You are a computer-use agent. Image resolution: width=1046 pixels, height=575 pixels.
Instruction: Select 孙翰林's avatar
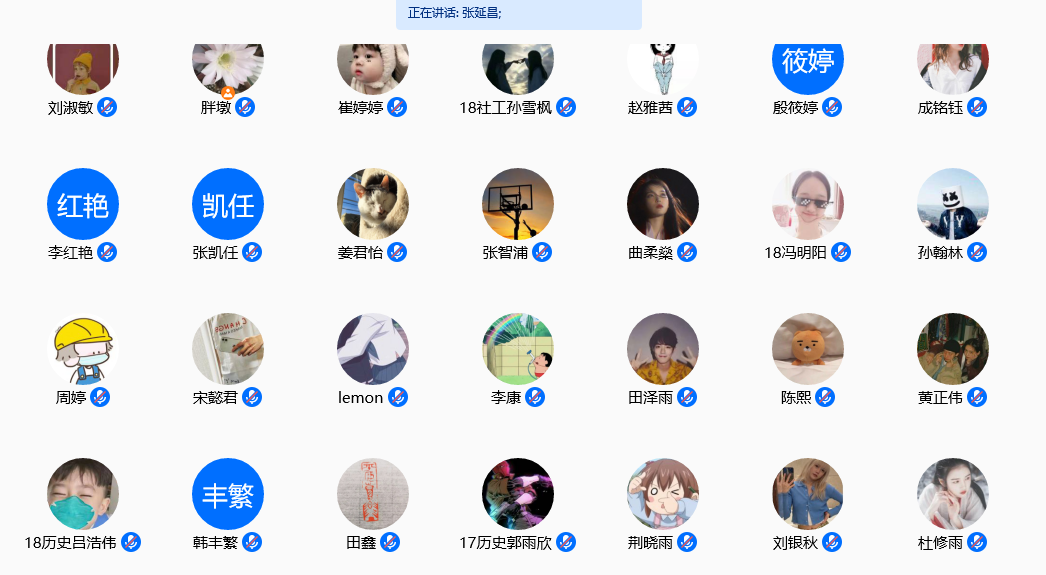953,204
